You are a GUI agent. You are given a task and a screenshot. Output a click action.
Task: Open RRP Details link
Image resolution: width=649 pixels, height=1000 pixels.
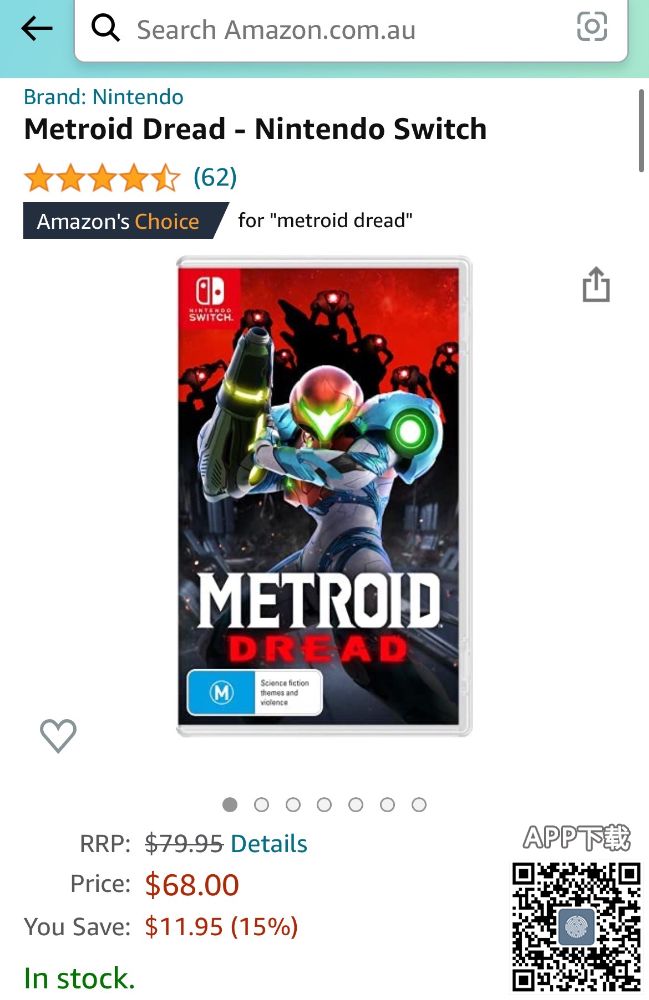(268, 843)
